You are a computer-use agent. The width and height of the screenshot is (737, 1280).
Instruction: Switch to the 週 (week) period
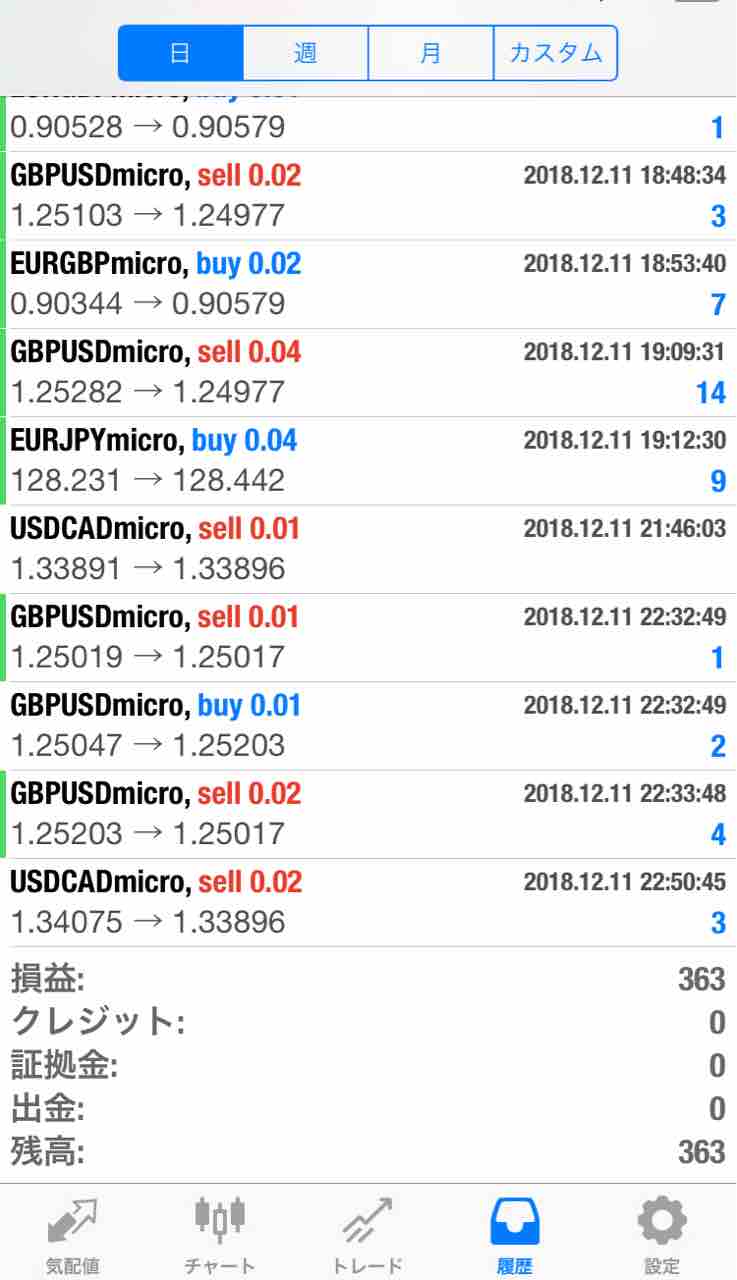(x=306, y=53)
